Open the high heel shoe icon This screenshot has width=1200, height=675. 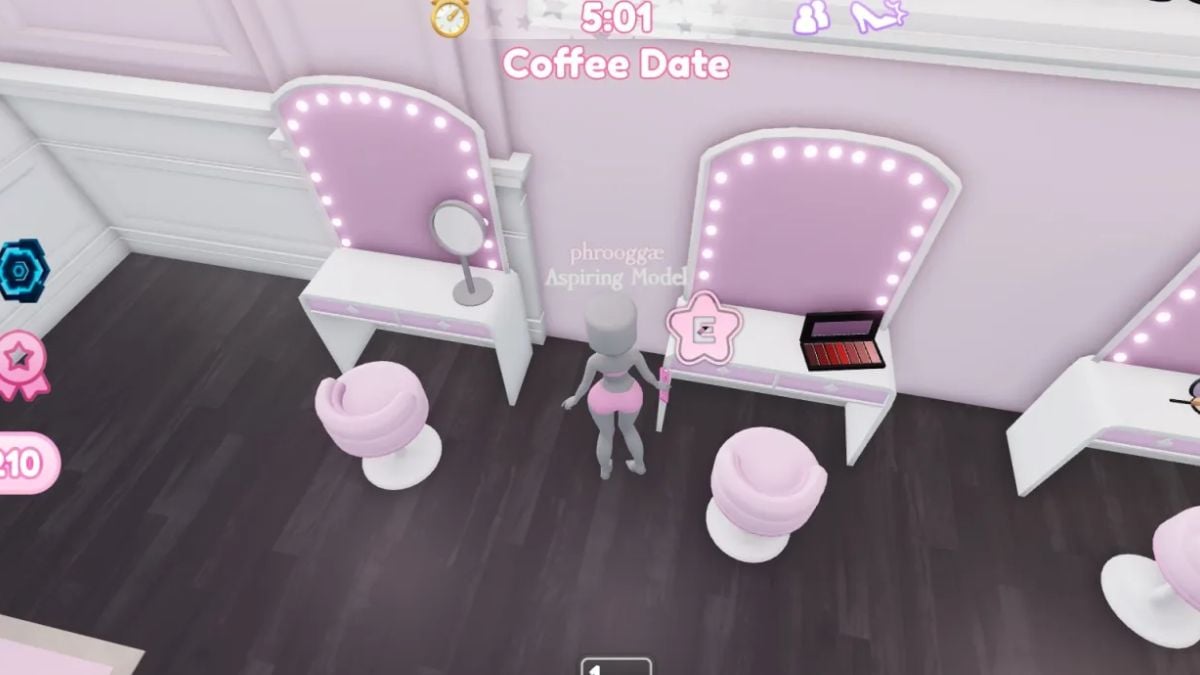876,16
